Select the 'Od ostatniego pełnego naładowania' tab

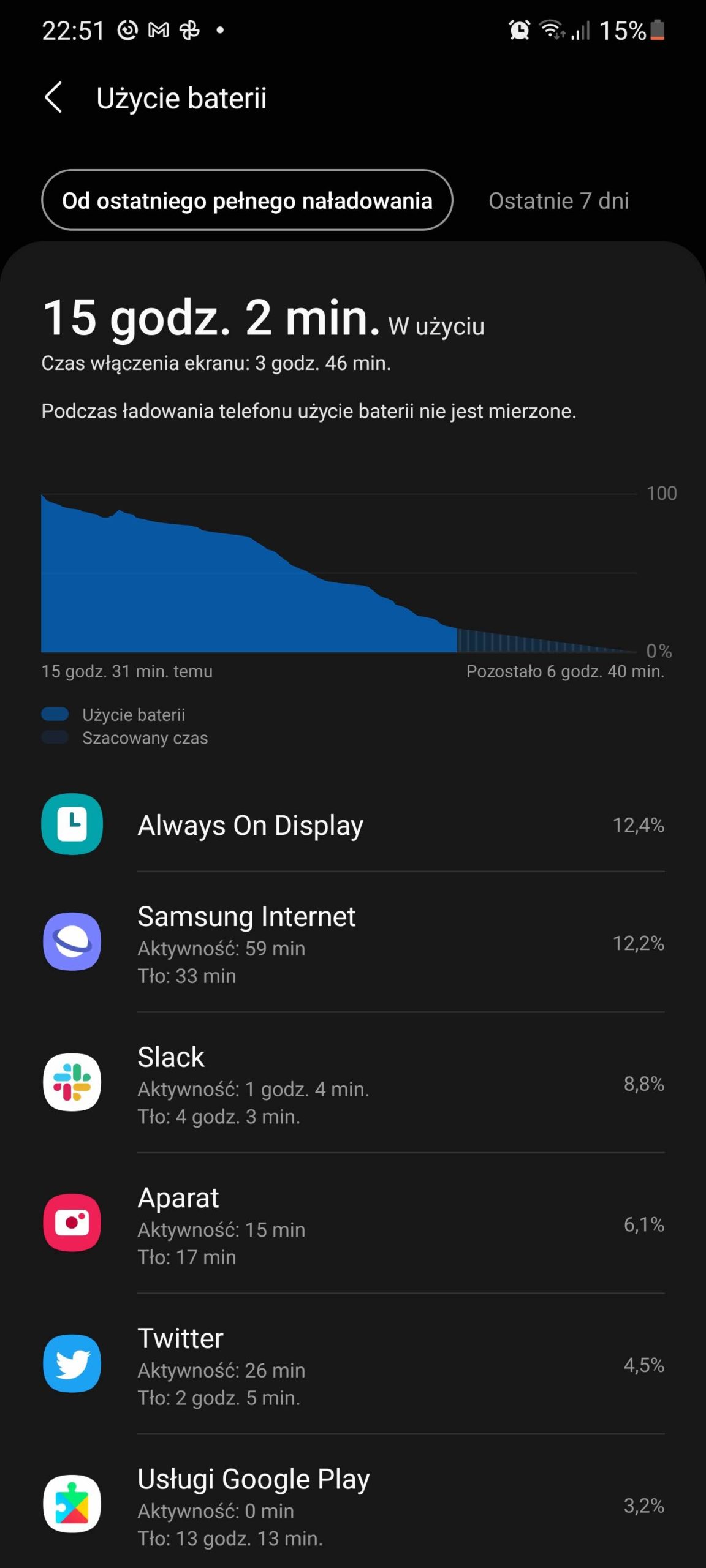[x=247, y=200]
